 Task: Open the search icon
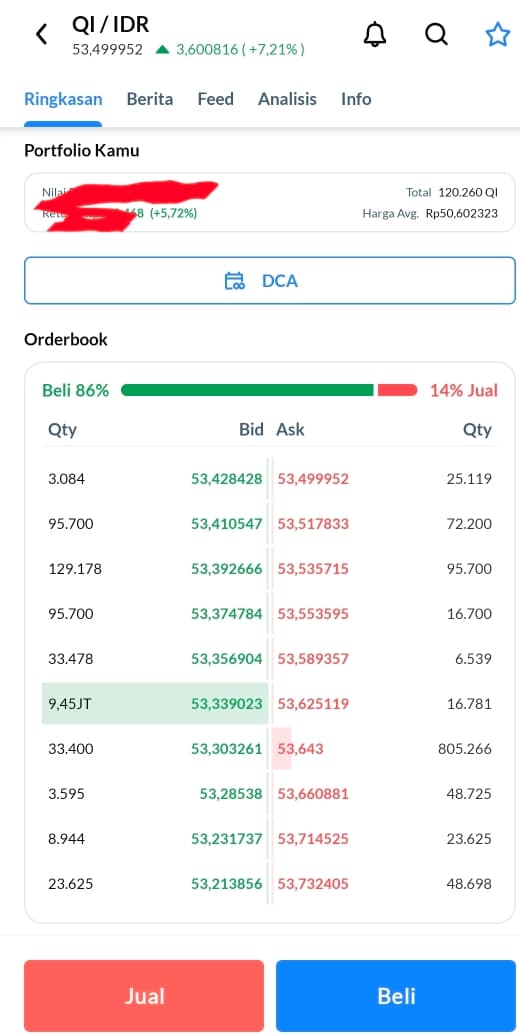tap(436, 34)
